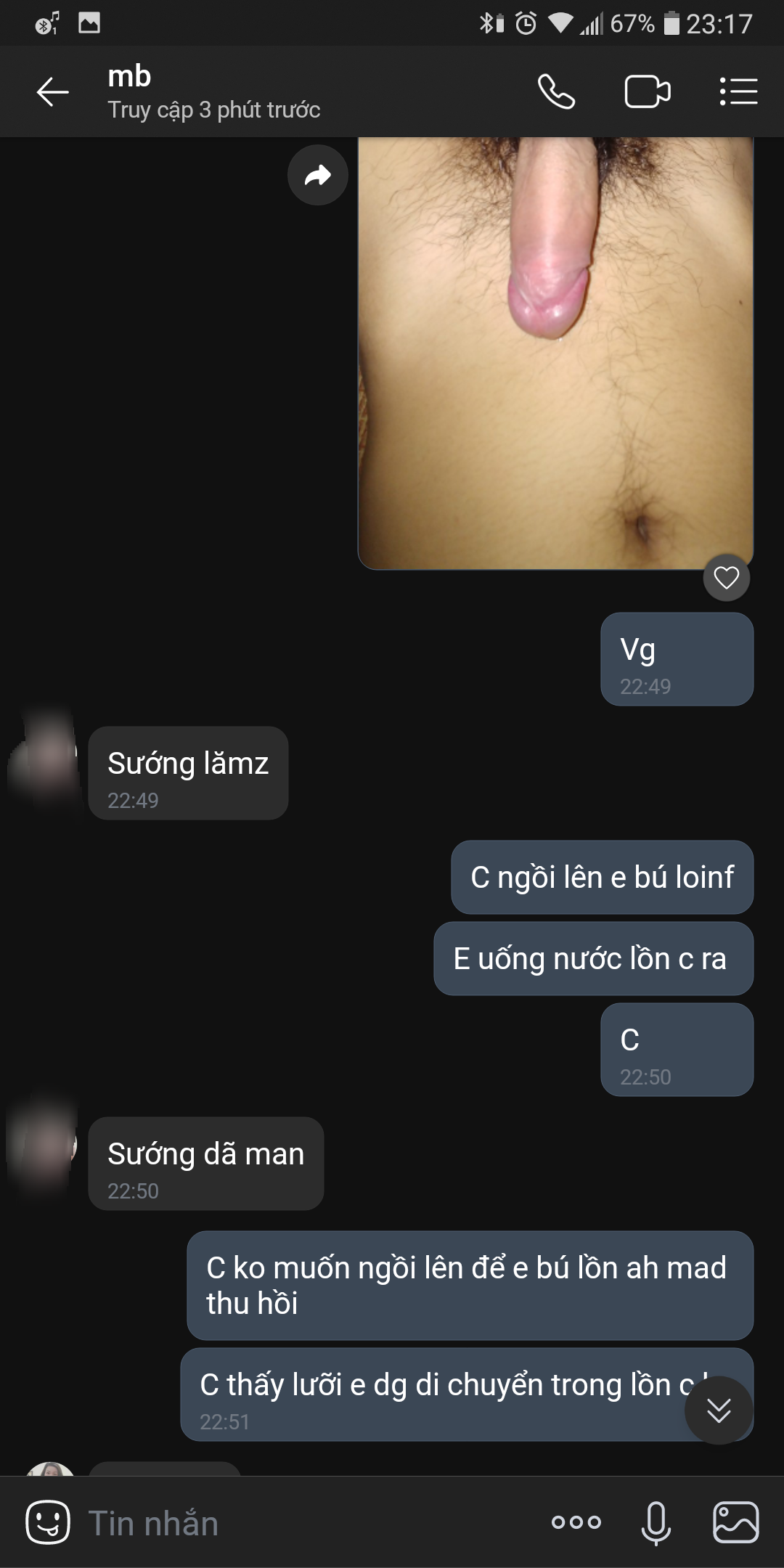The width and height of the screenshot is (784, 1568).
Task: Open the sticker and emoji picker
Action: click(x=48, y=1523)
